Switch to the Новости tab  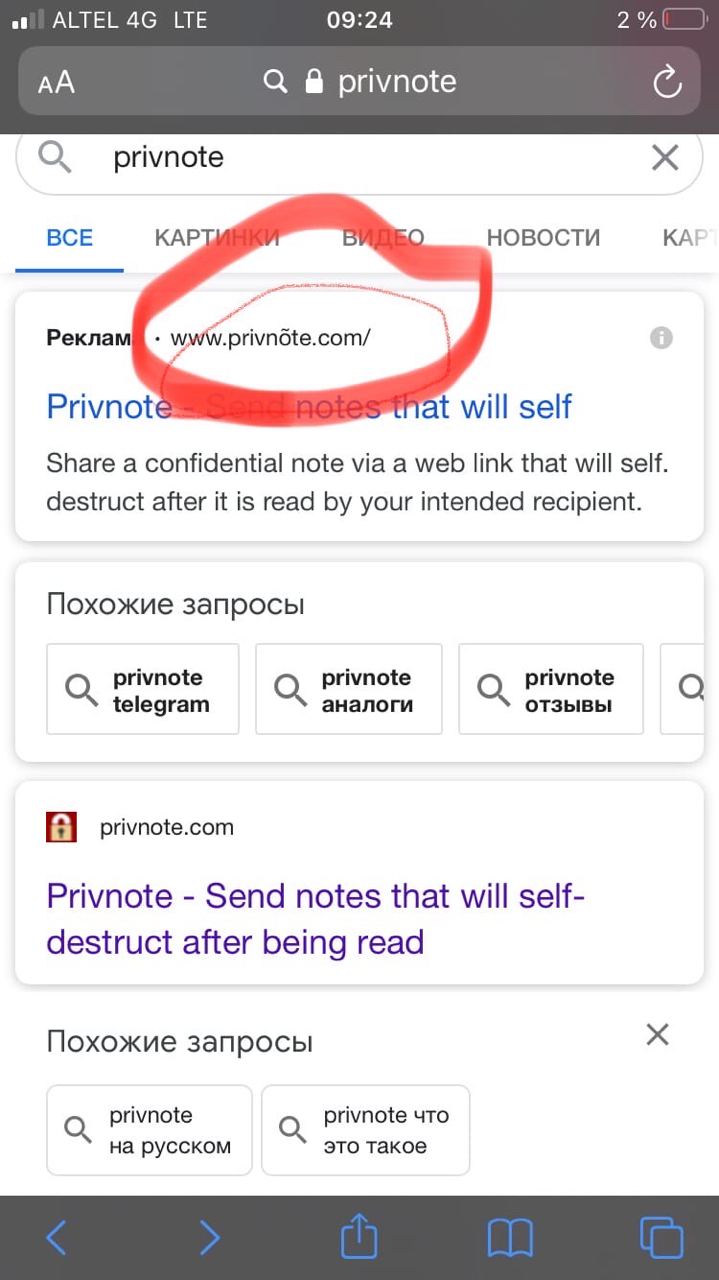click(x=543, y=238)
